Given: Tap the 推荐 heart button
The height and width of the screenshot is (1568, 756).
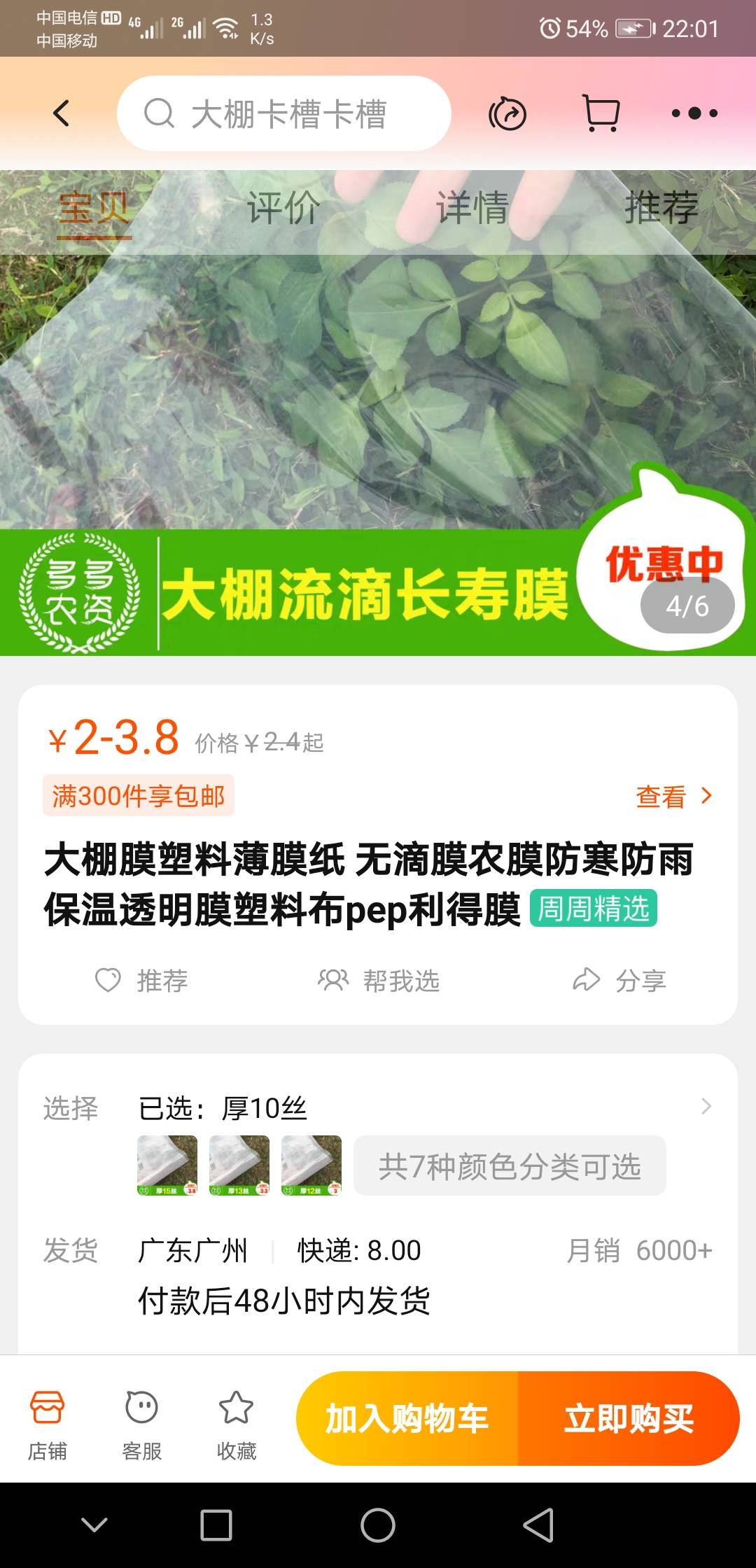Looking at the screenshot, I should click(x=142, y=980).
